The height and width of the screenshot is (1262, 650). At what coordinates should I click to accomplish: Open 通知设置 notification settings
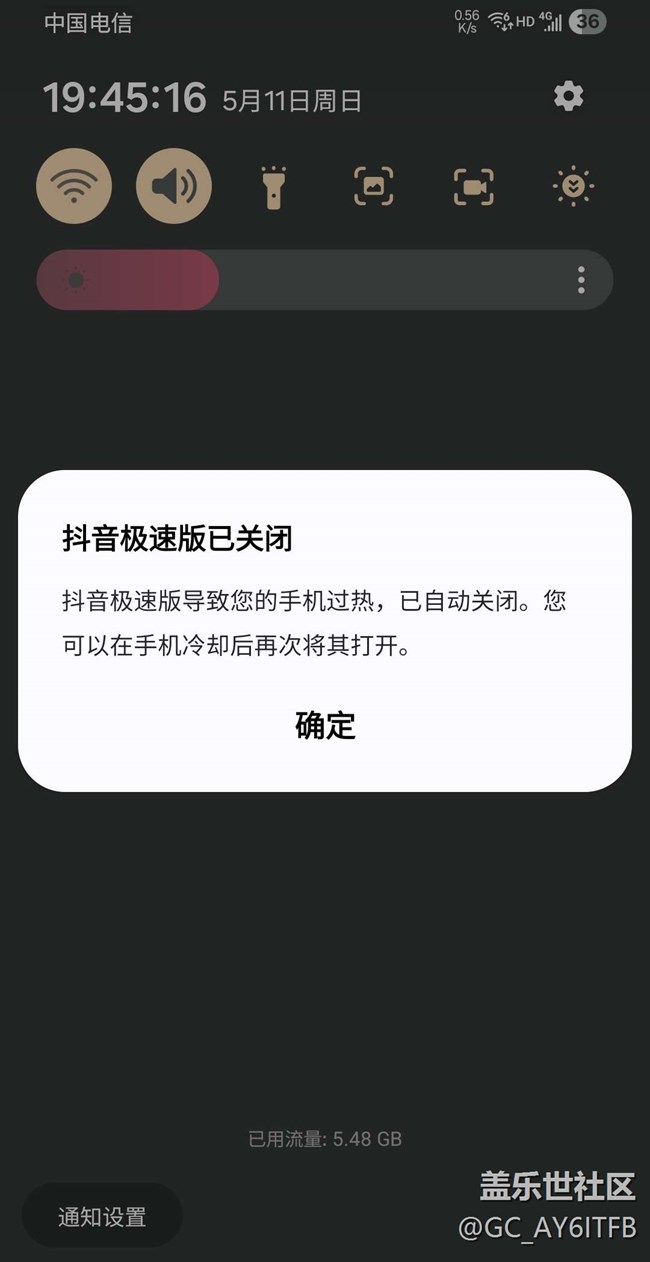(102, 1216)
